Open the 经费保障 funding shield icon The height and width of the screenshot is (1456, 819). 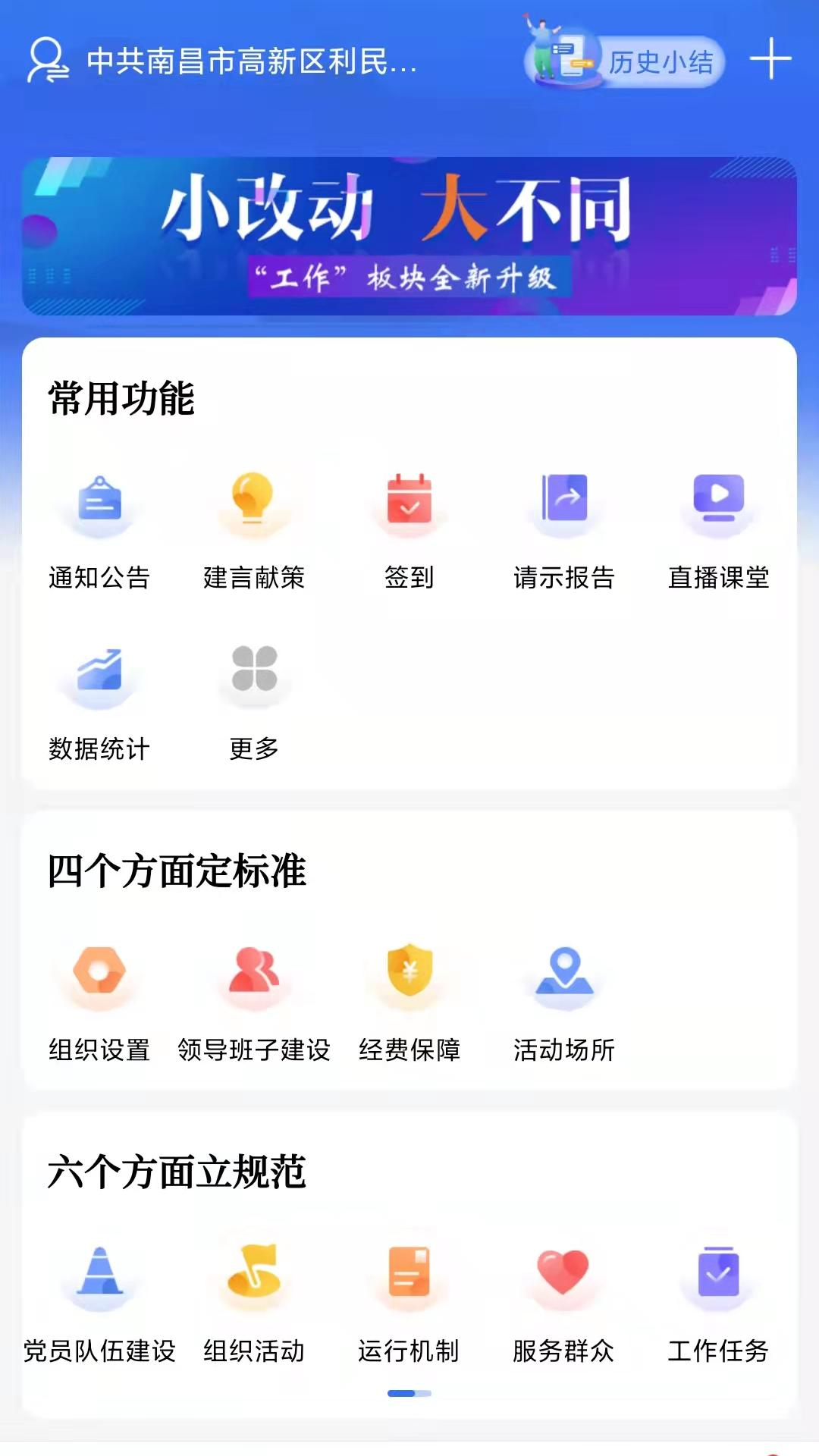(409, 978)
